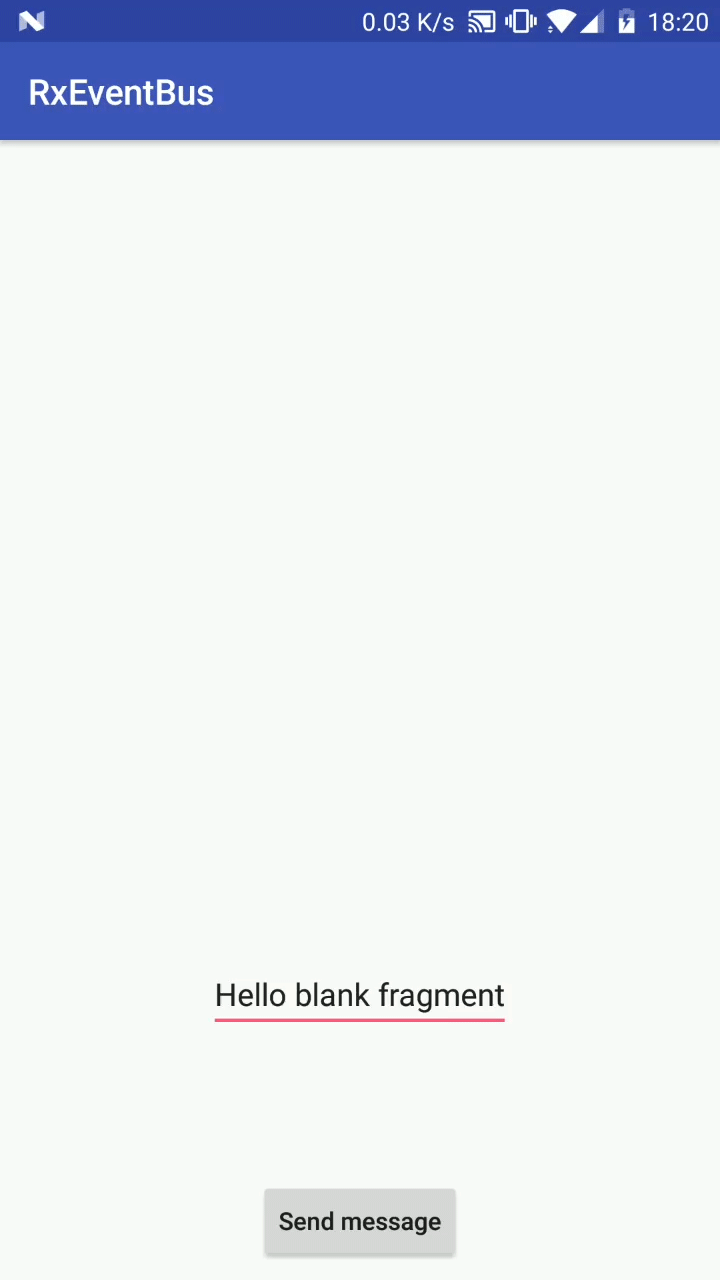This screenshot has height=1280, width=720.
Task: Tap the Send message button
Action: tap(360, 1221)
